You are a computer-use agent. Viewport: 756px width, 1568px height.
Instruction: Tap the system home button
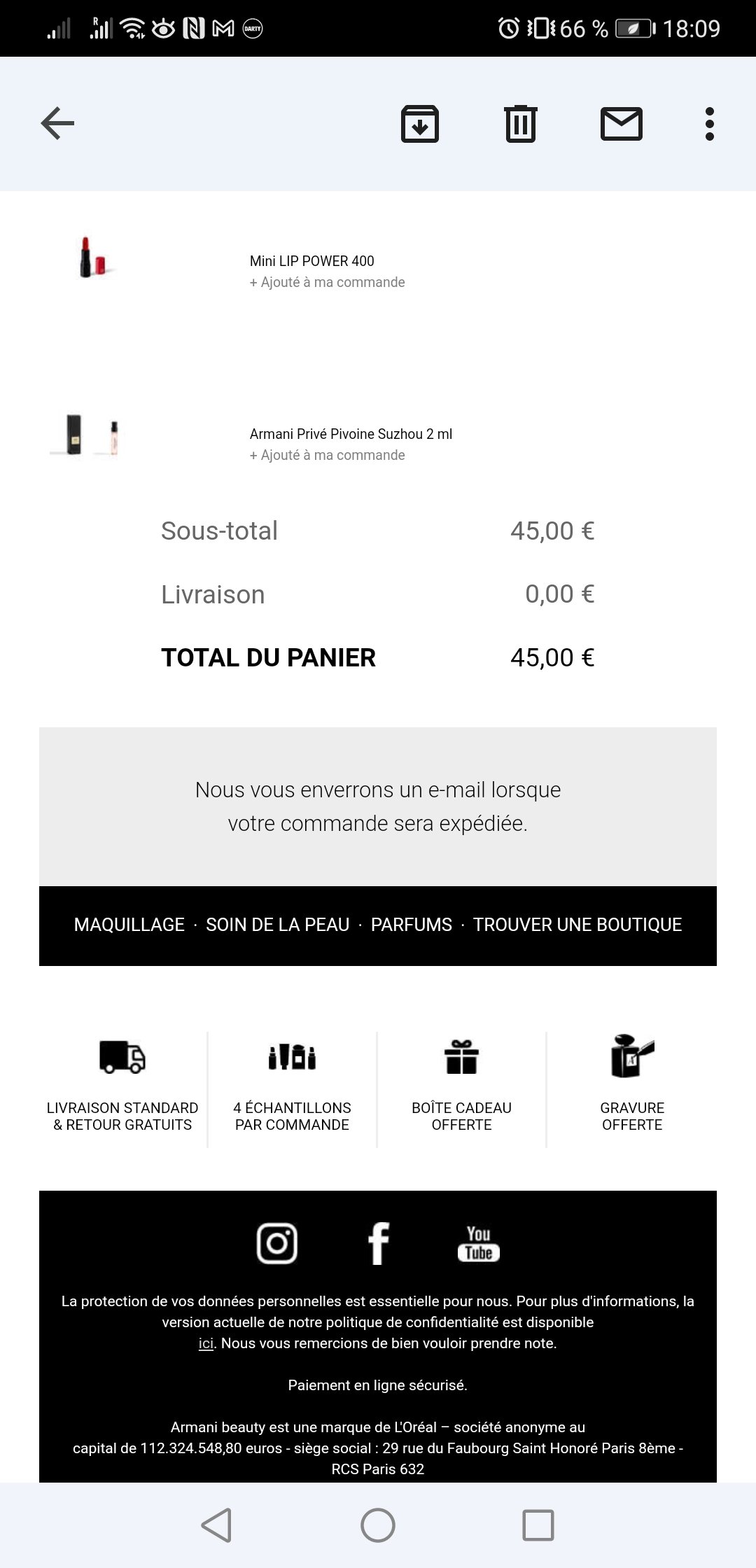coord(378,1525)
